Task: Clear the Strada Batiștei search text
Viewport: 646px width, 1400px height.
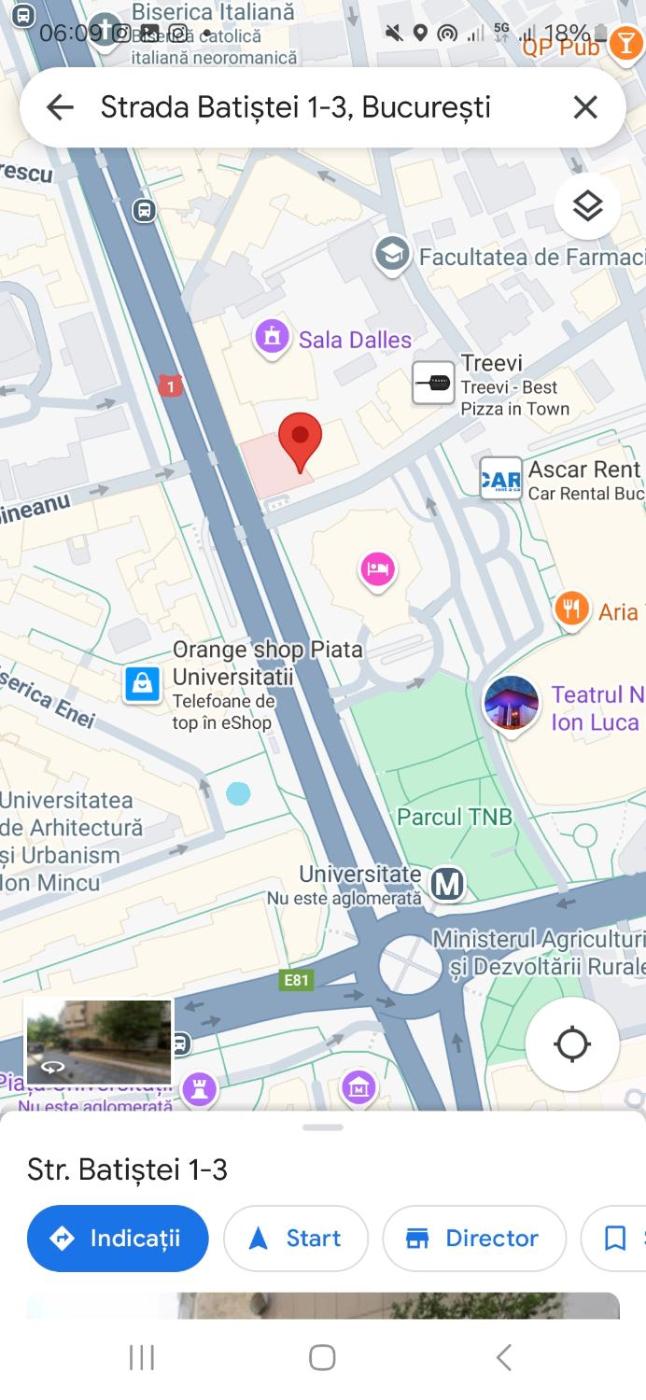Action: pyautogui.click(x=585, y=108)
